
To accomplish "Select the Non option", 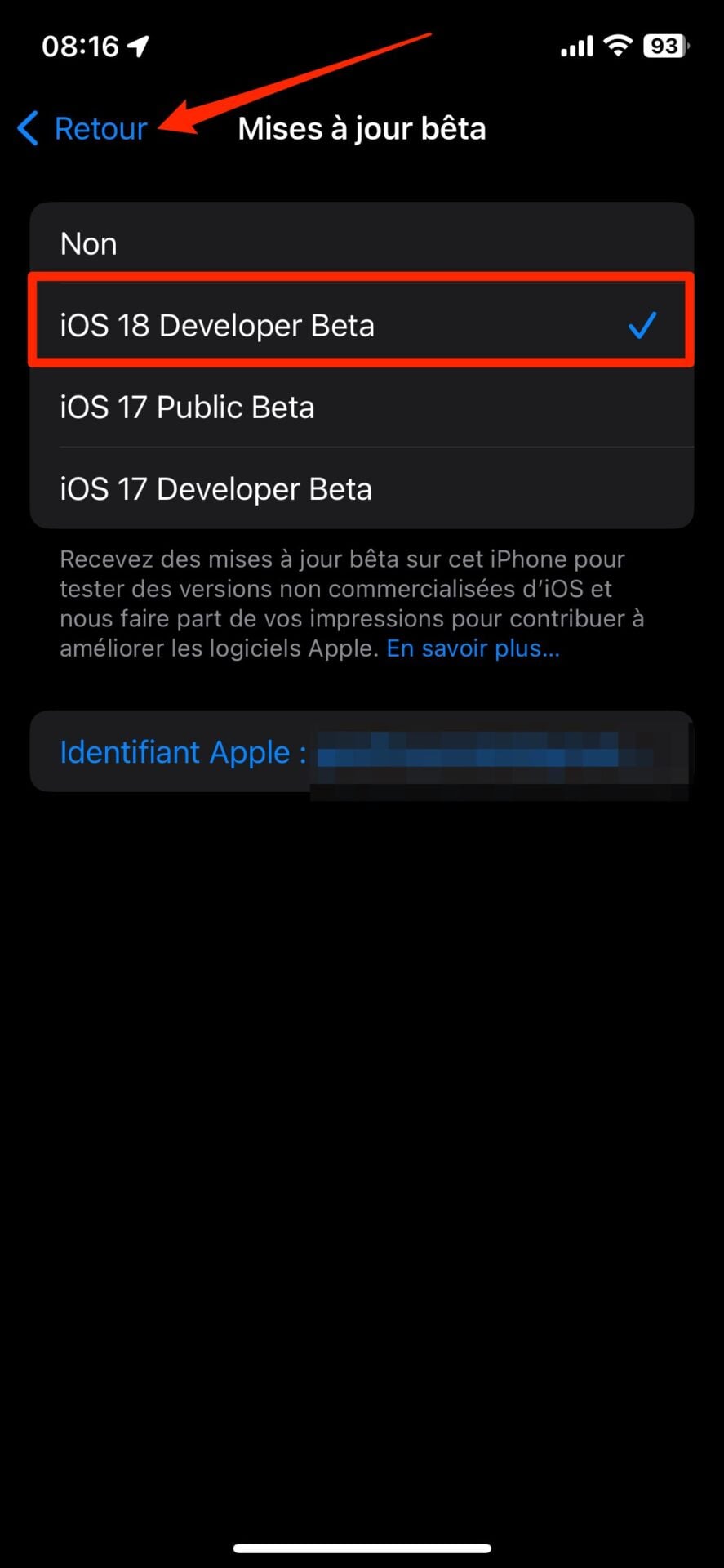I will (361, 243).
